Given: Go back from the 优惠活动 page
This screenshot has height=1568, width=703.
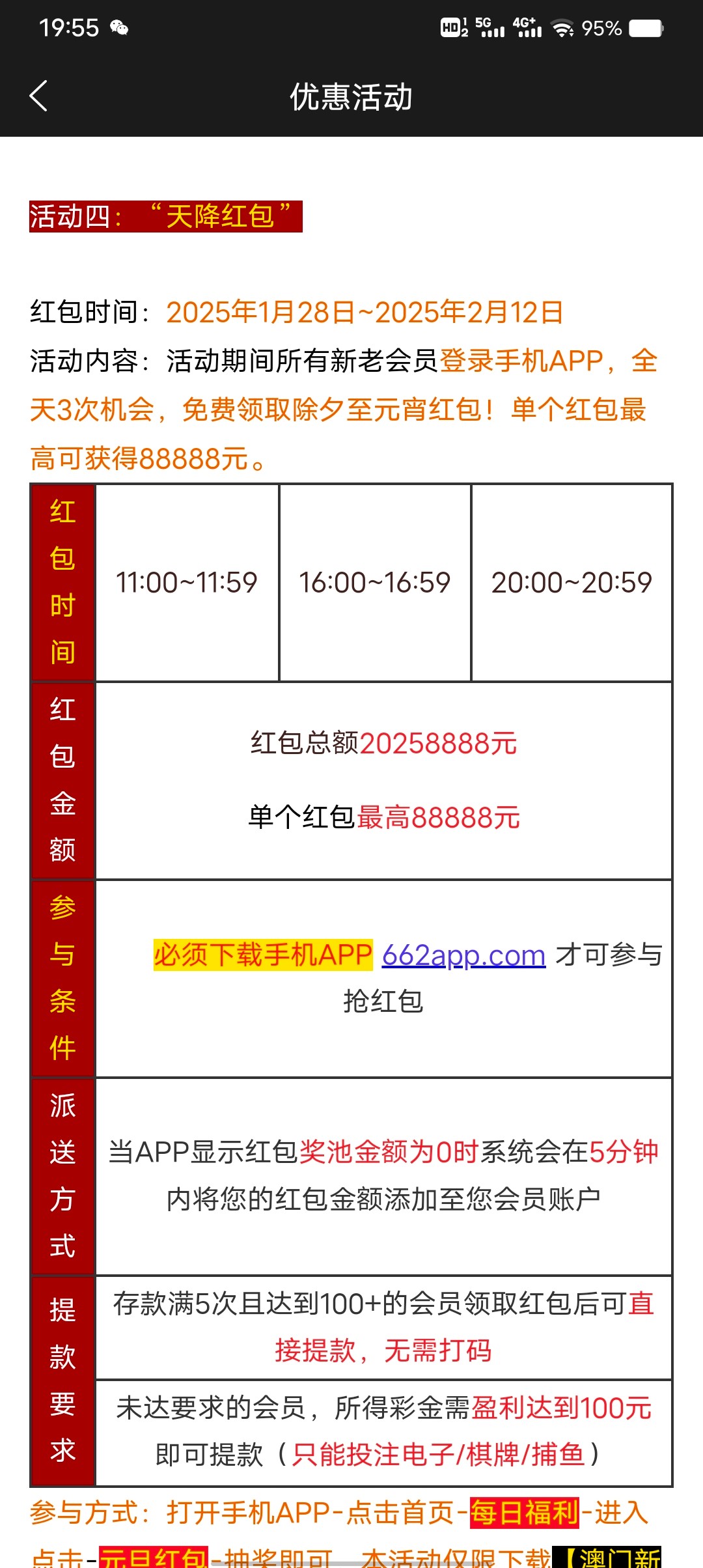Looking at the screenshot, I should pos(39,96).
